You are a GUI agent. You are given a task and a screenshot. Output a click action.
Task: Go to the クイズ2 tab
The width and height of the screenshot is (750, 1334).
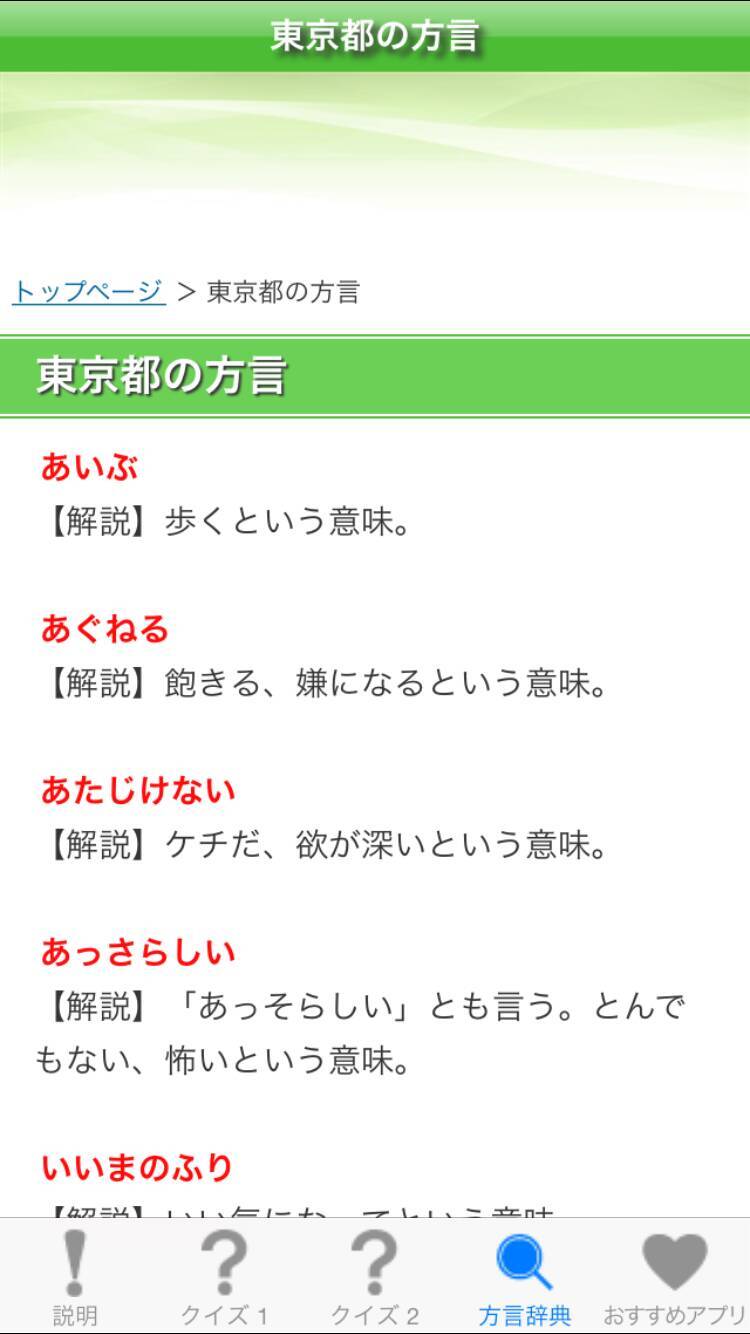(375, 1276)
